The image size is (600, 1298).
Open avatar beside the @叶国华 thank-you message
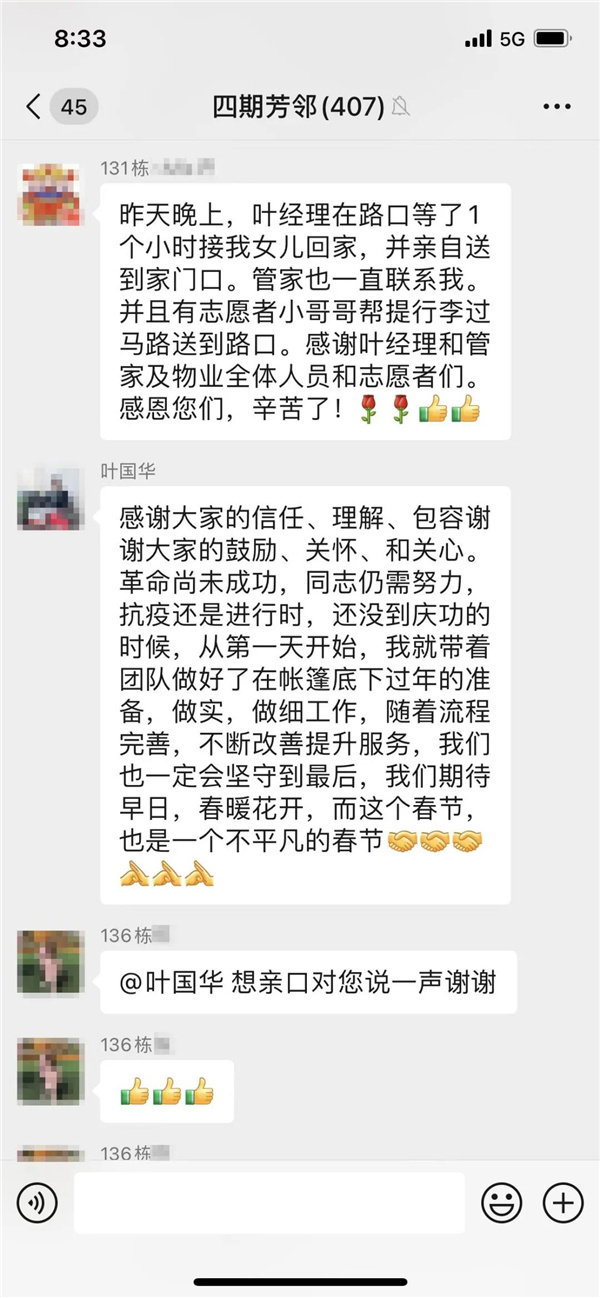(x=49, y=961)
